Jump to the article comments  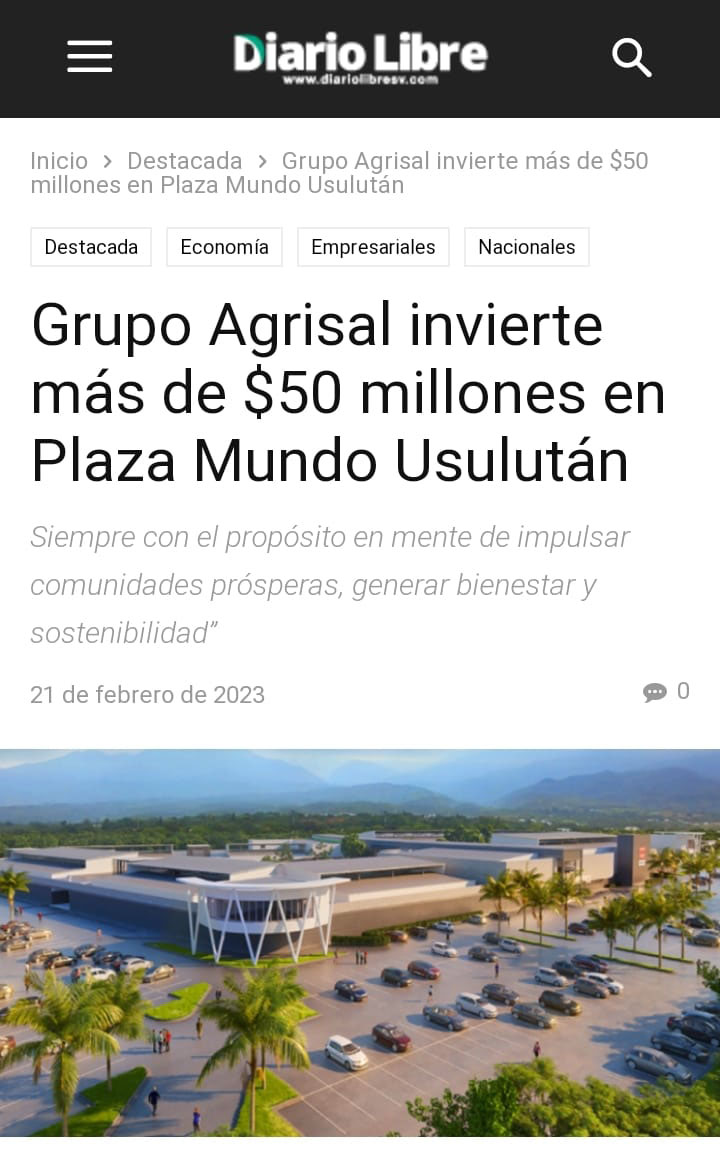(x=666, y=692)
